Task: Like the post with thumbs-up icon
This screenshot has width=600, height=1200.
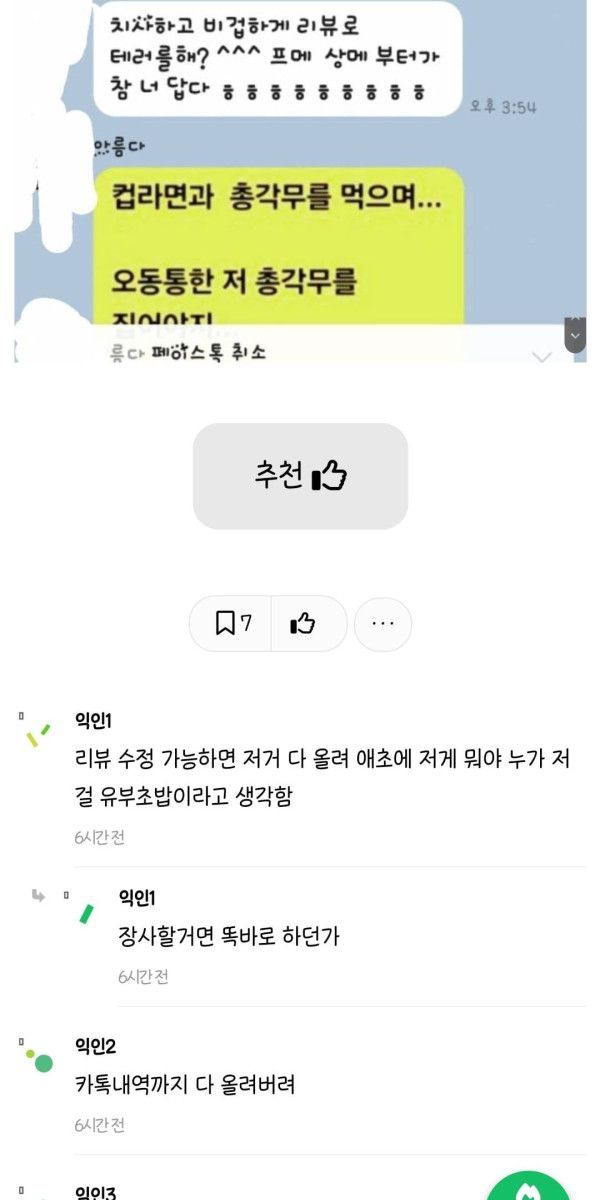Action: tap(303, 624)
